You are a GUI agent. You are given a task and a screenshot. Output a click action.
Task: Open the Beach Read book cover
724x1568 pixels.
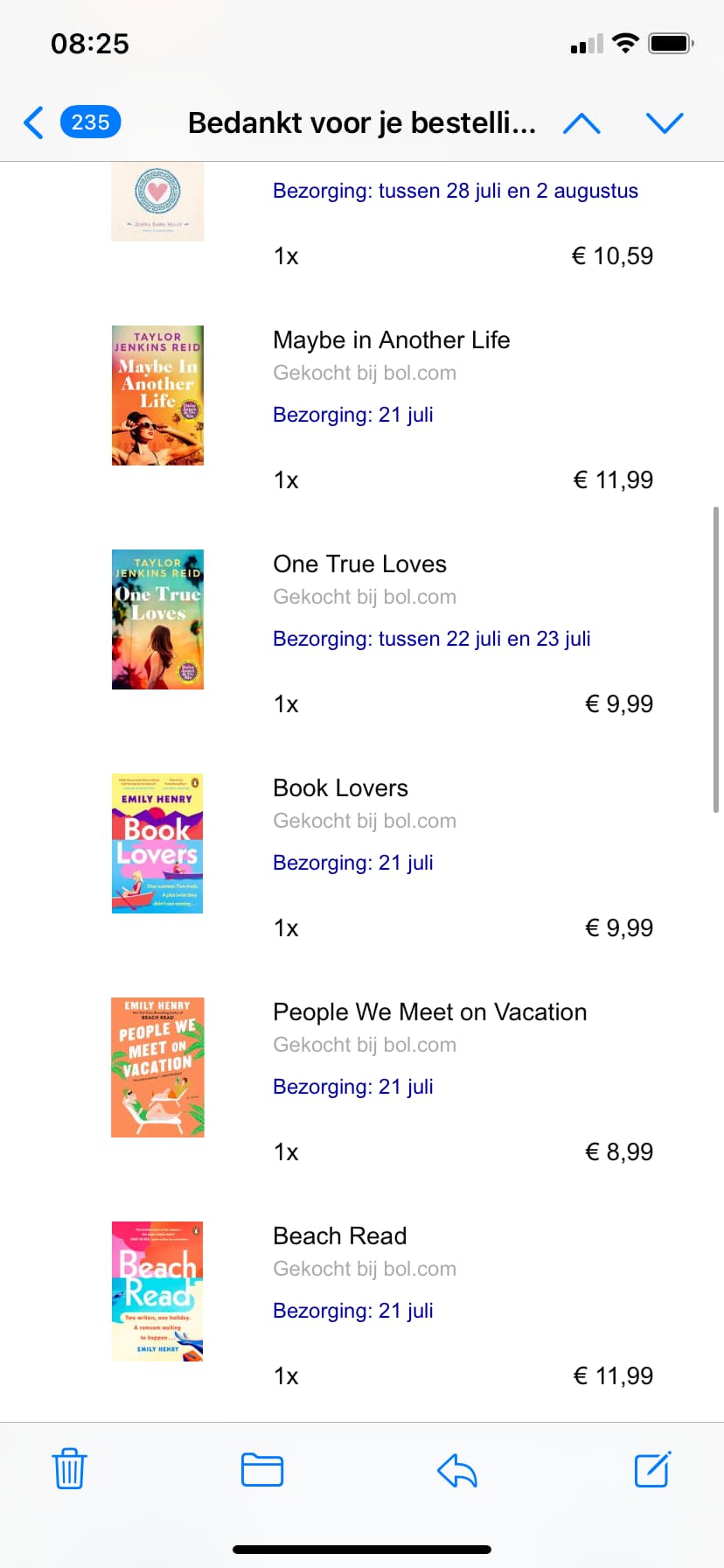pos(157,1291)
